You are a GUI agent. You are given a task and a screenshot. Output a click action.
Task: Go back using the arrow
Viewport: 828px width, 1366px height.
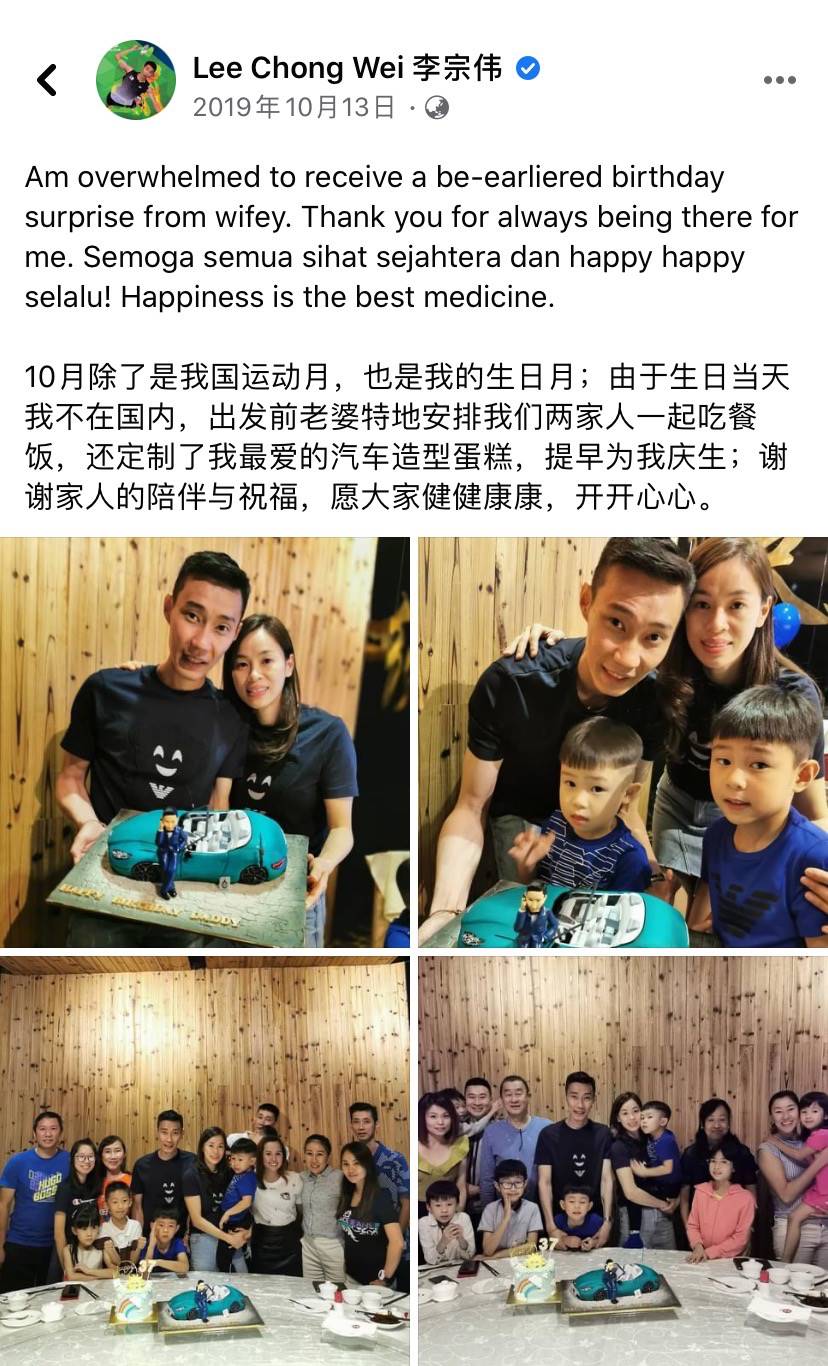coord(47,80)
